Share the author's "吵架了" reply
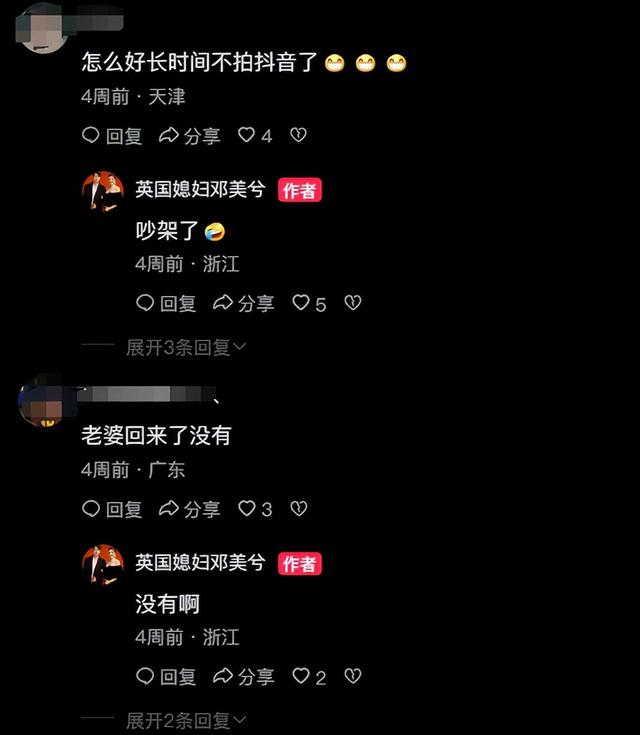This screenshot has width=640, height=735. [x=244, y=303]
